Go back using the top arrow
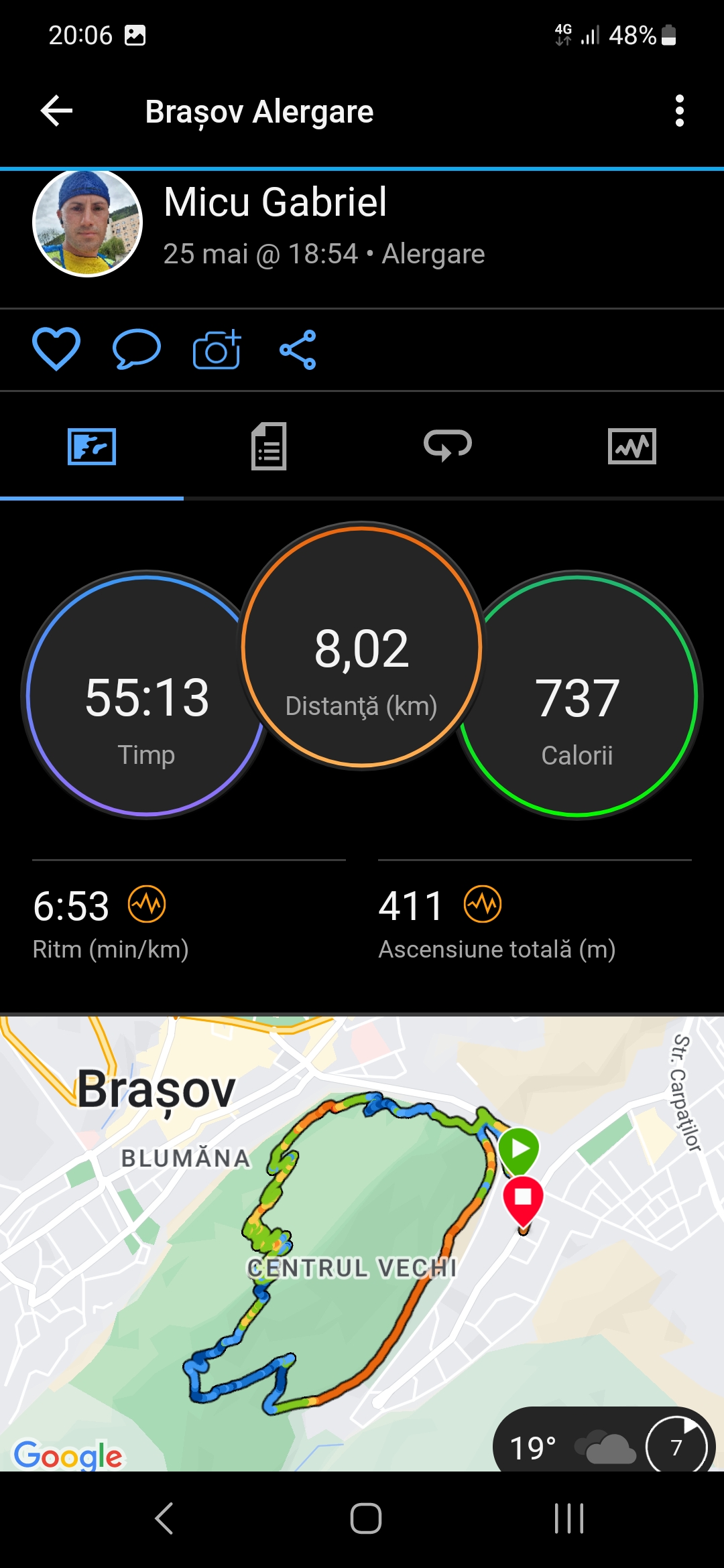This screenshot has width=724, height=1568. click(57, 111)
